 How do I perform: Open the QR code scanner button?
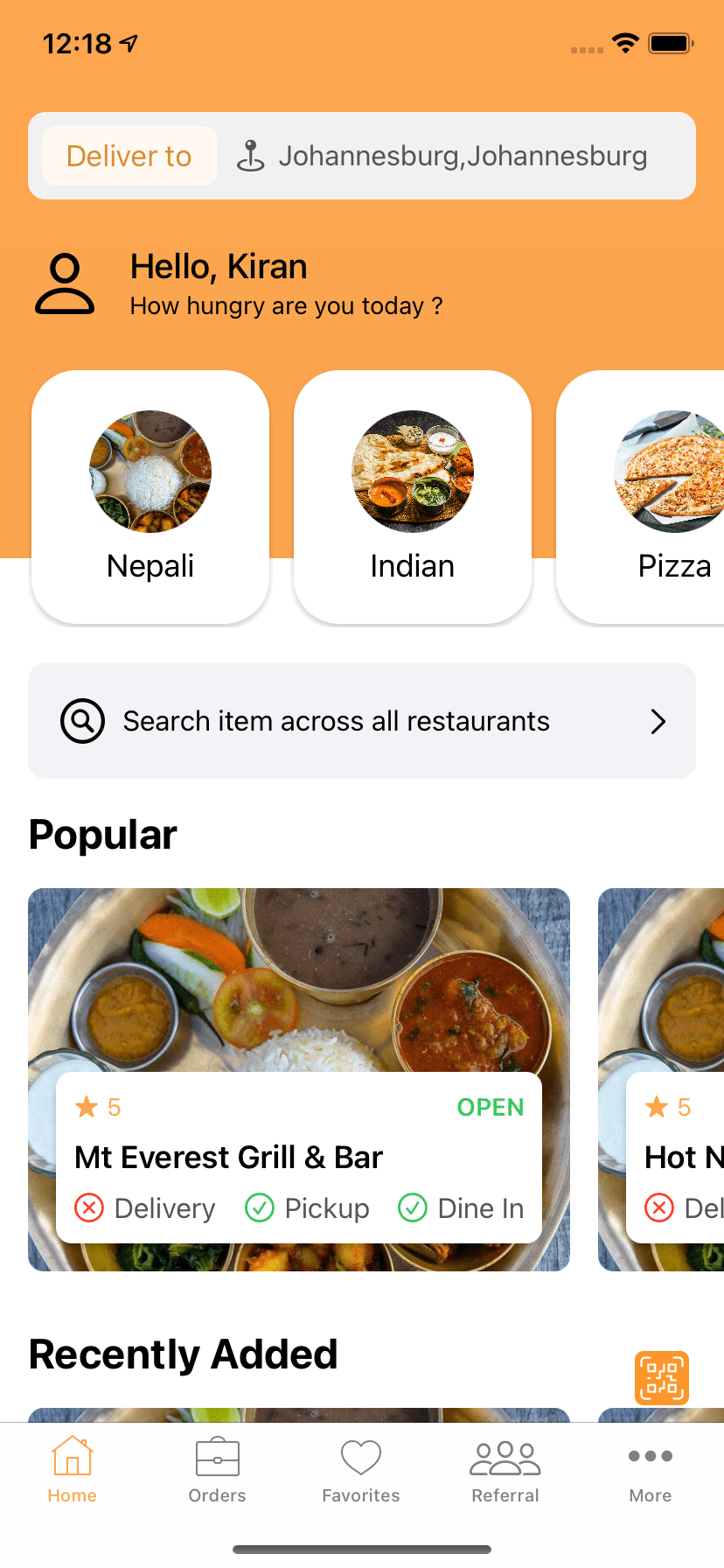tap(662, 1378)
